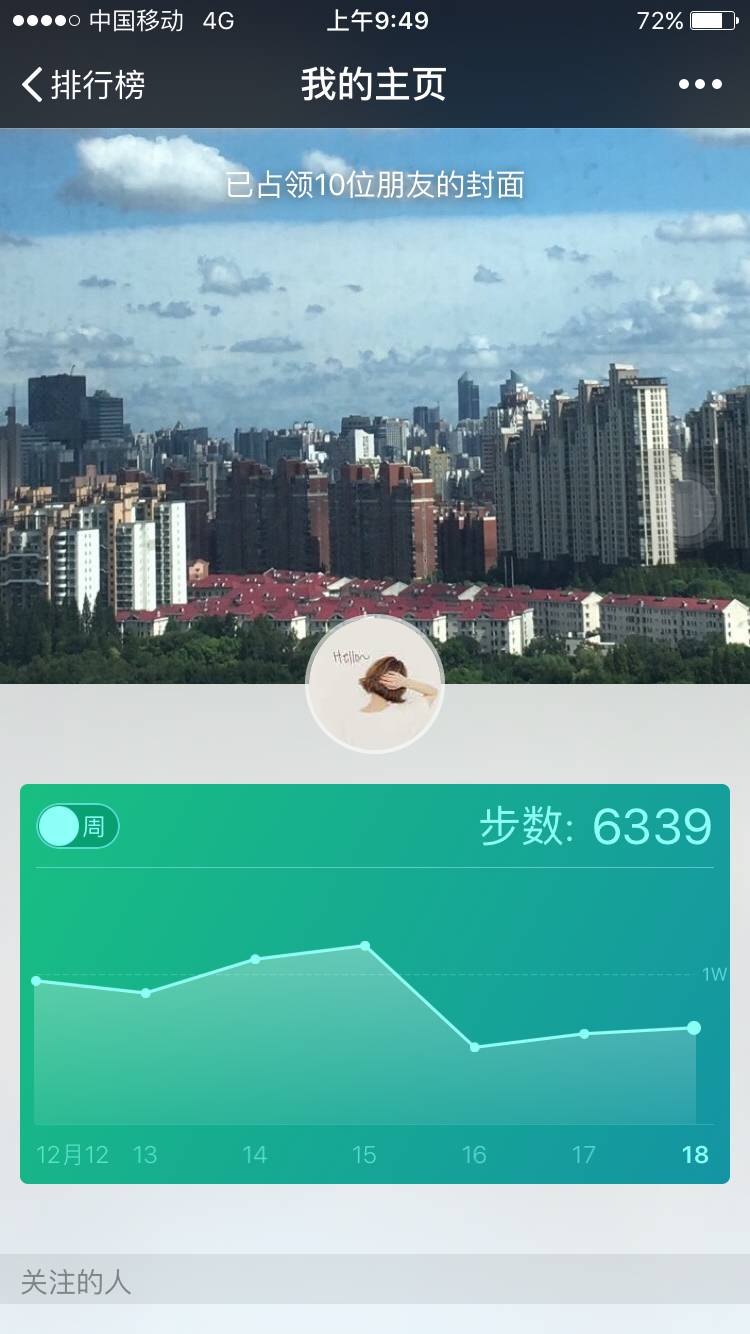Select the 16 data point on chart
Viewport: 750px width, 1334px height.
(475, 1047)
